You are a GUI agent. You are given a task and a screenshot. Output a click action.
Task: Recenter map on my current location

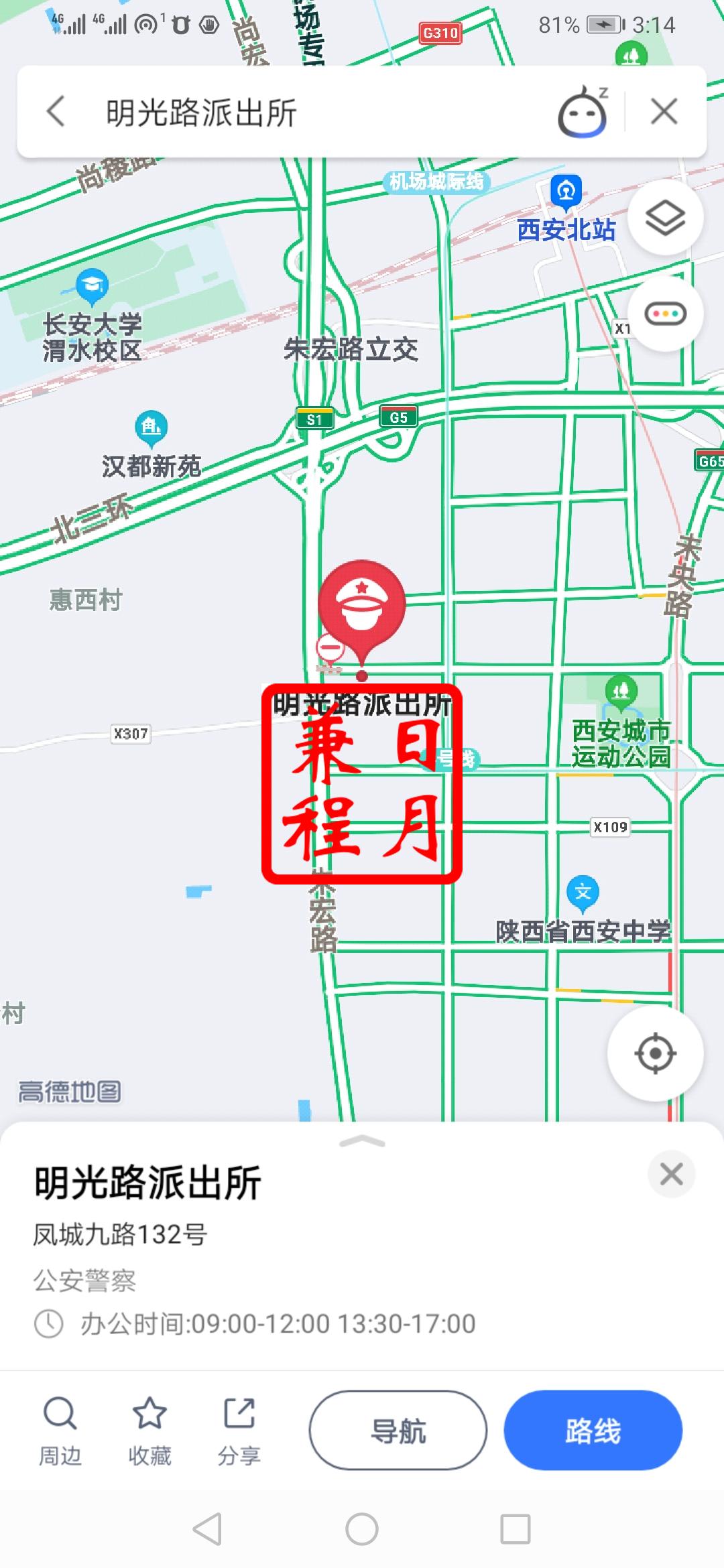pyautogui.click(x=655, y=1053)
